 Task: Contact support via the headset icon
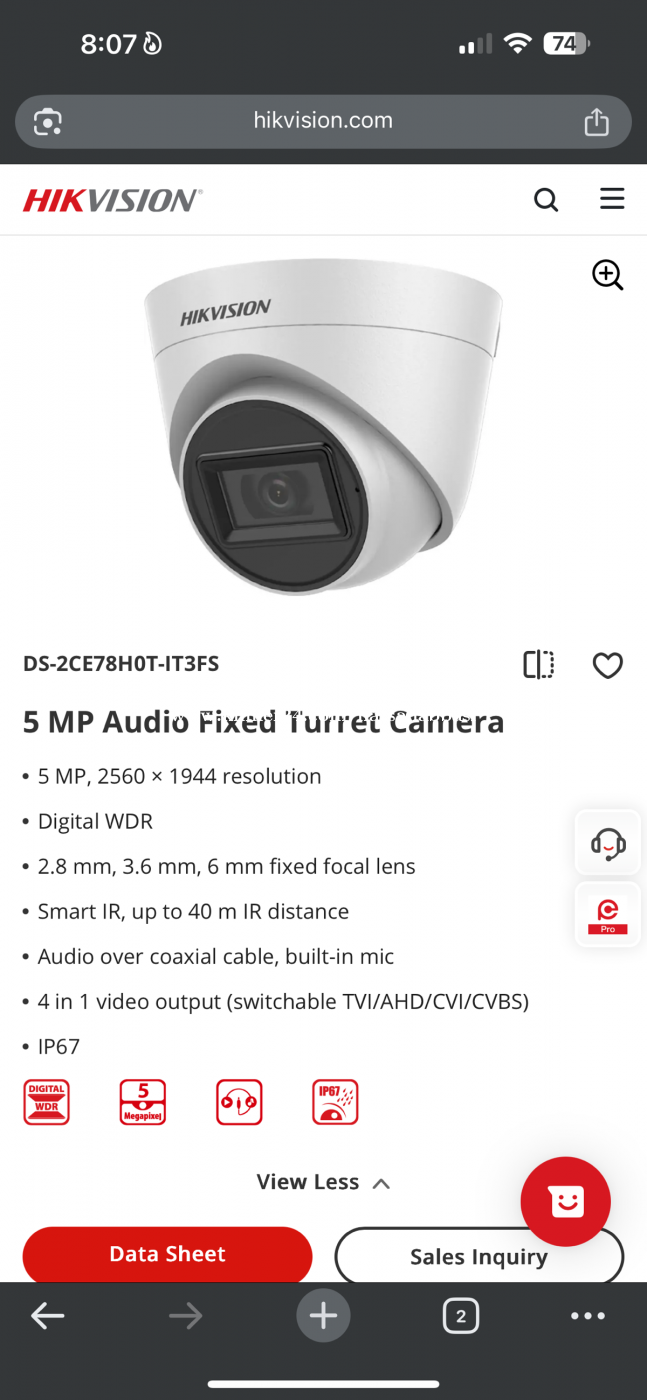coord(607,844)
